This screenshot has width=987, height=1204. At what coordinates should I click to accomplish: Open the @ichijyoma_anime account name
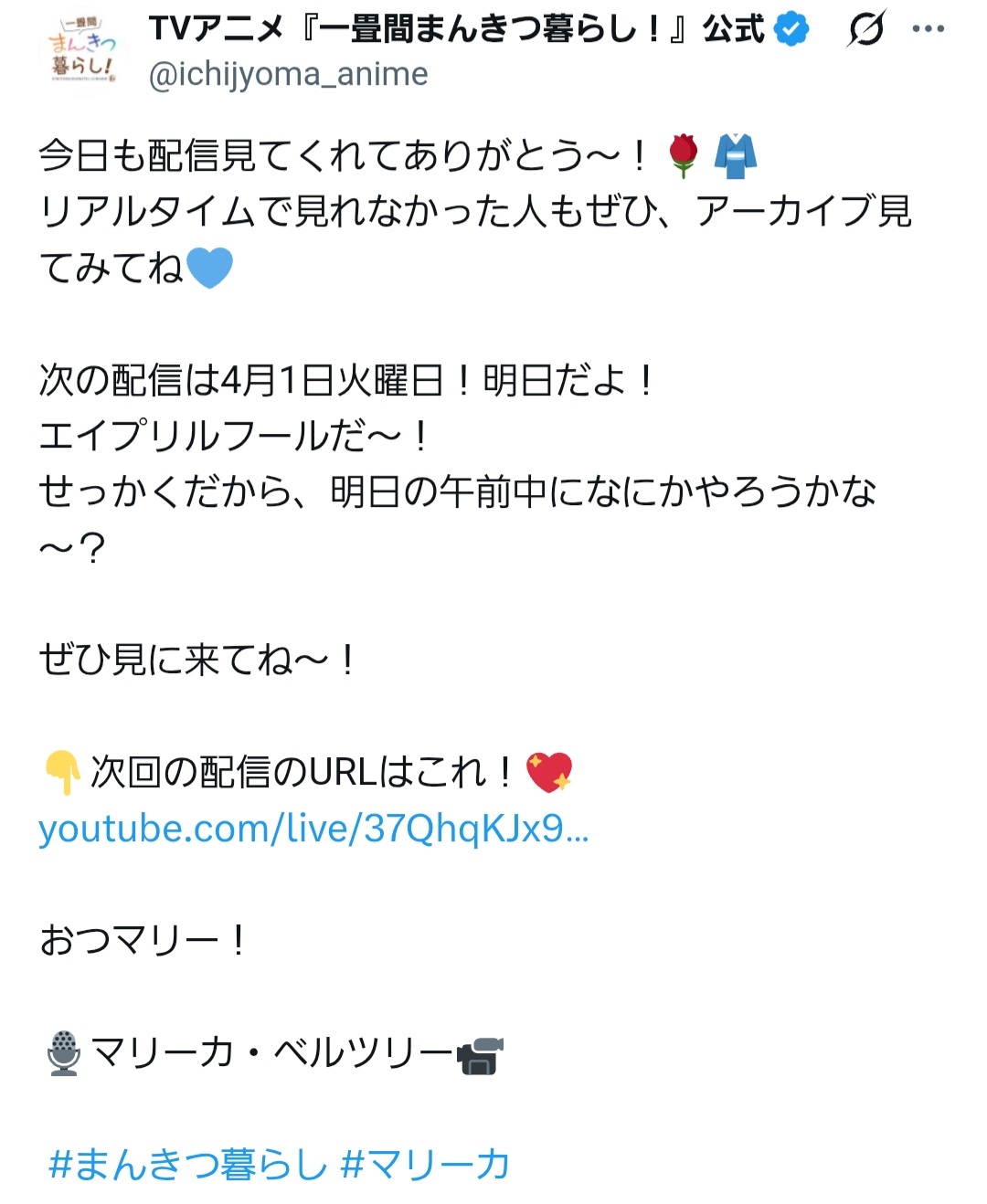pos(288,74)
